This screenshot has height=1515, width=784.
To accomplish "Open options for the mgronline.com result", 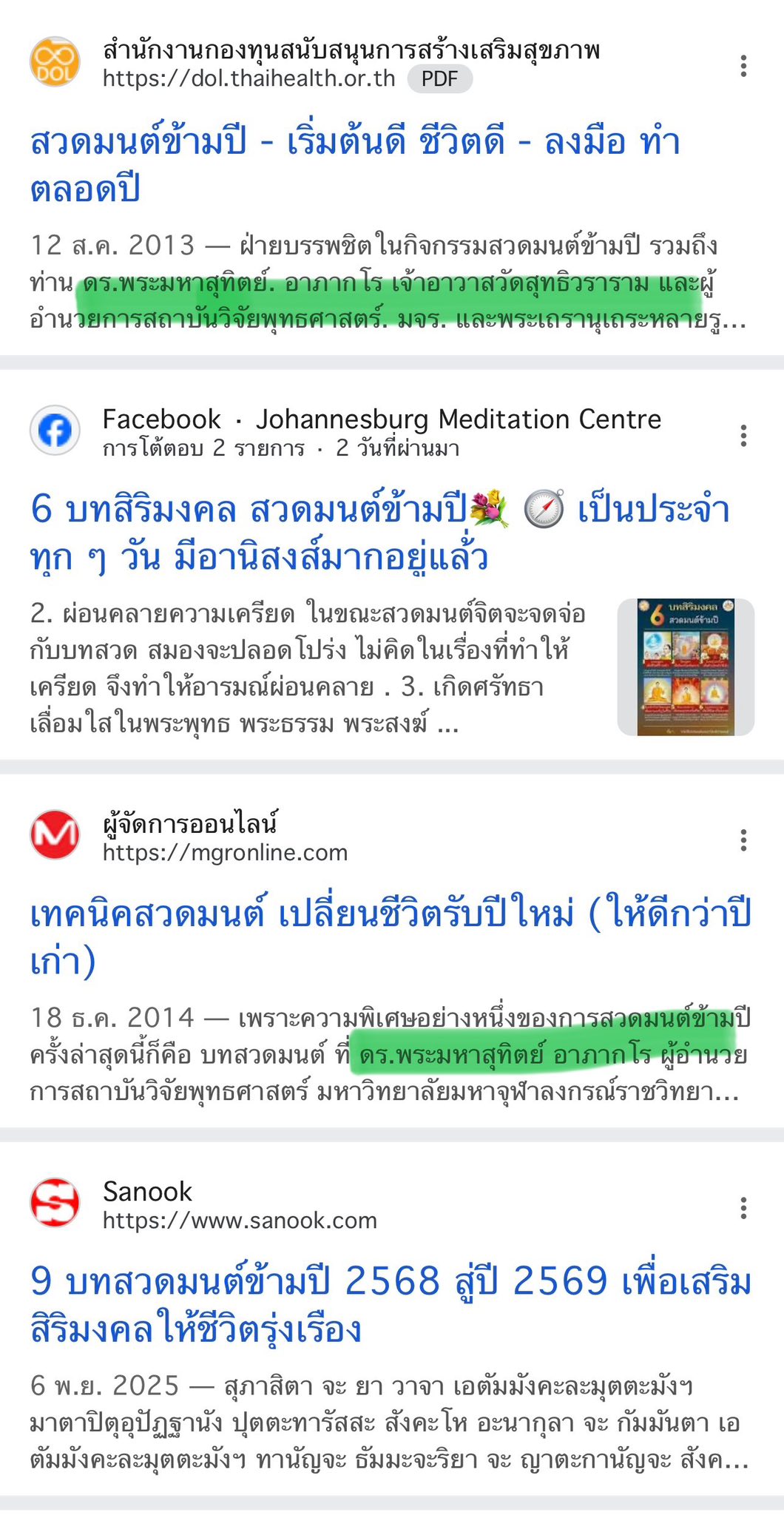I will click(x=743, y=840).
